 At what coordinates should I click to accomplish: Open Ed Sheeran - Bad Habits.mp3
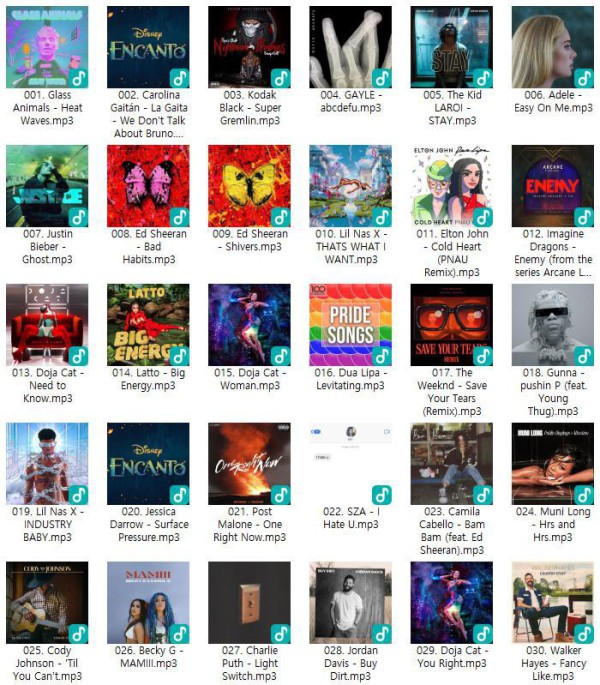(x=148, y=186)
